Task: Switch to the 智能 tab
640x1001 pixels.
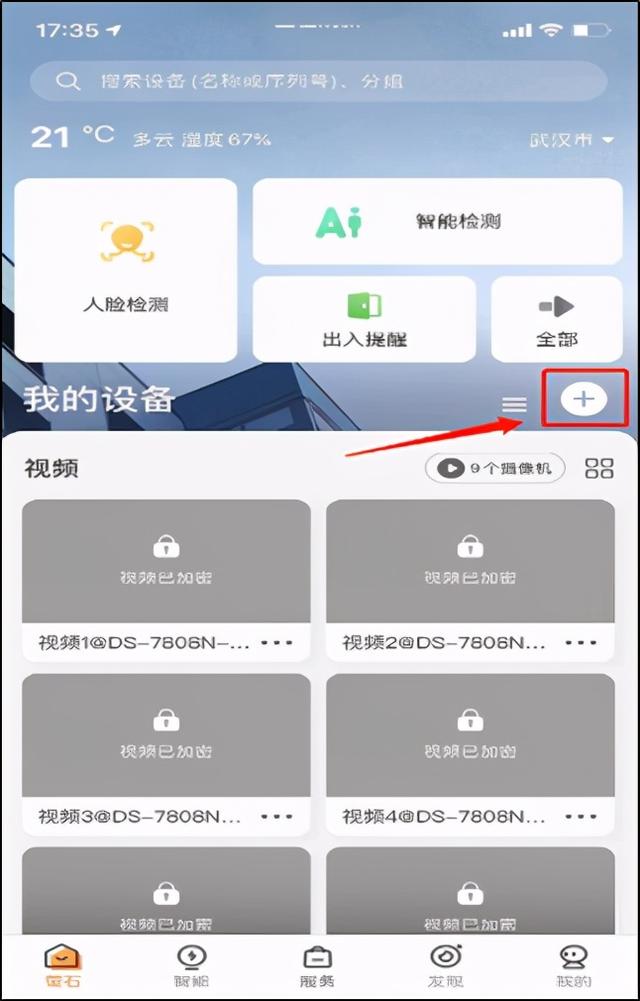Action: 190,967
